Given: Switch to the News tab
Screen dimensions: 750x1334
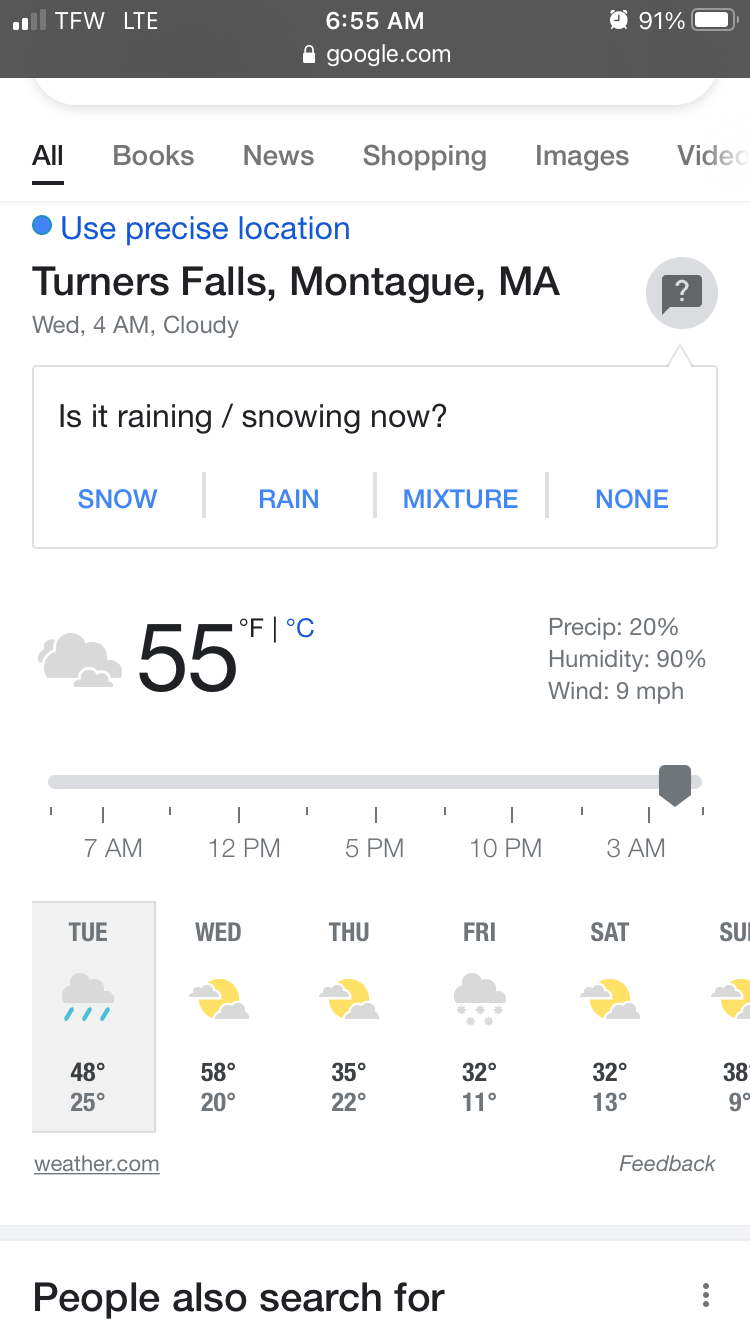Looking at the screenshot, I should point(278,156).
